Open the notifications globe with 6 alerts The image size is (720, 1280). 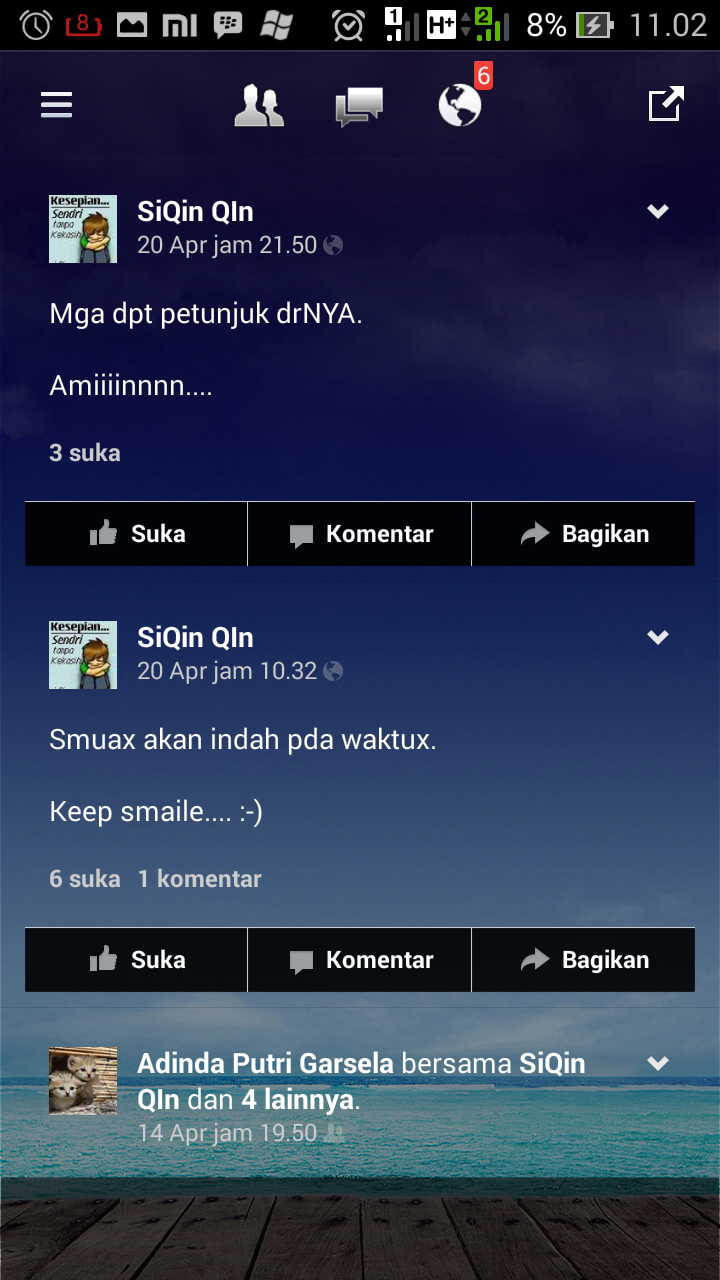click(x=461, y=105)
